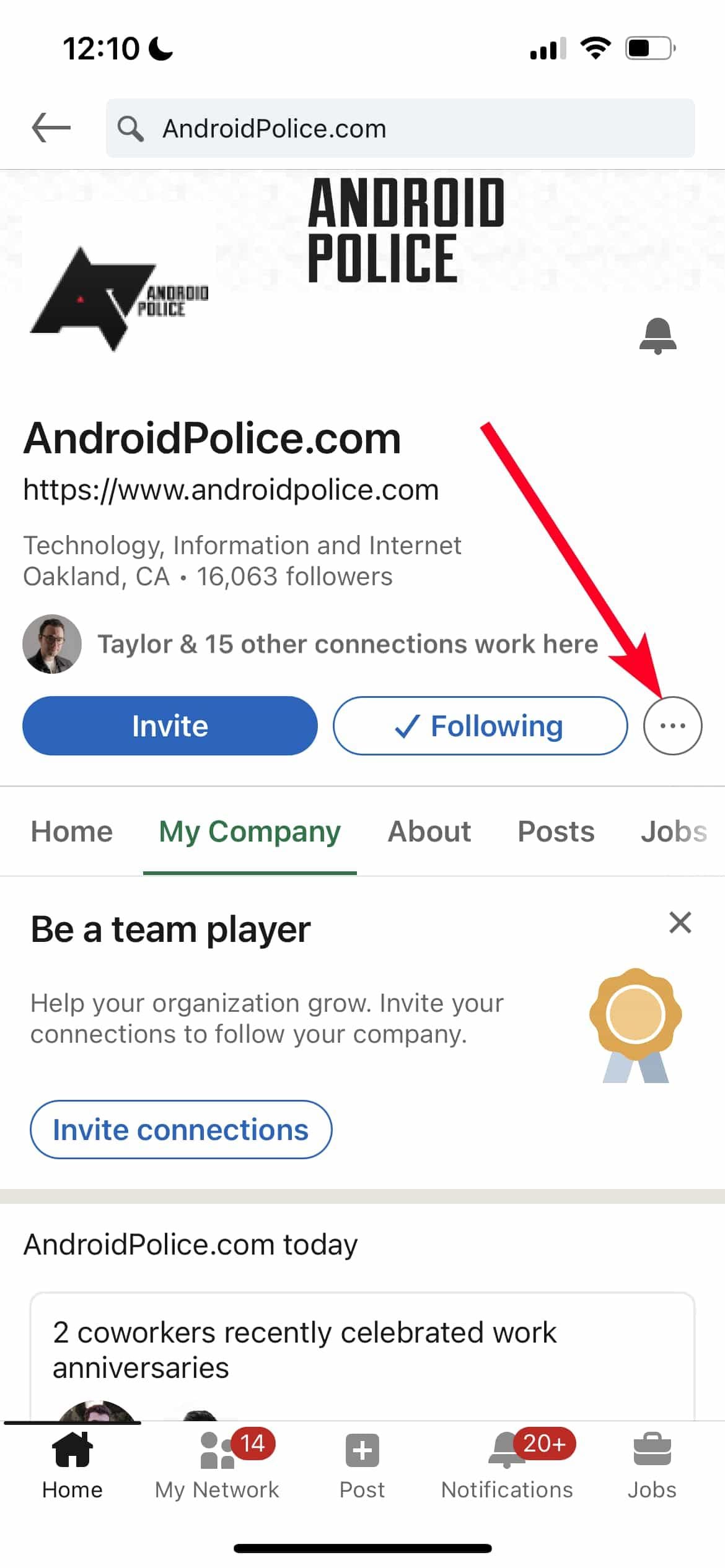Unfollow by tapping the Following toggle
725x1568 pixels.
tap(481, 726)
